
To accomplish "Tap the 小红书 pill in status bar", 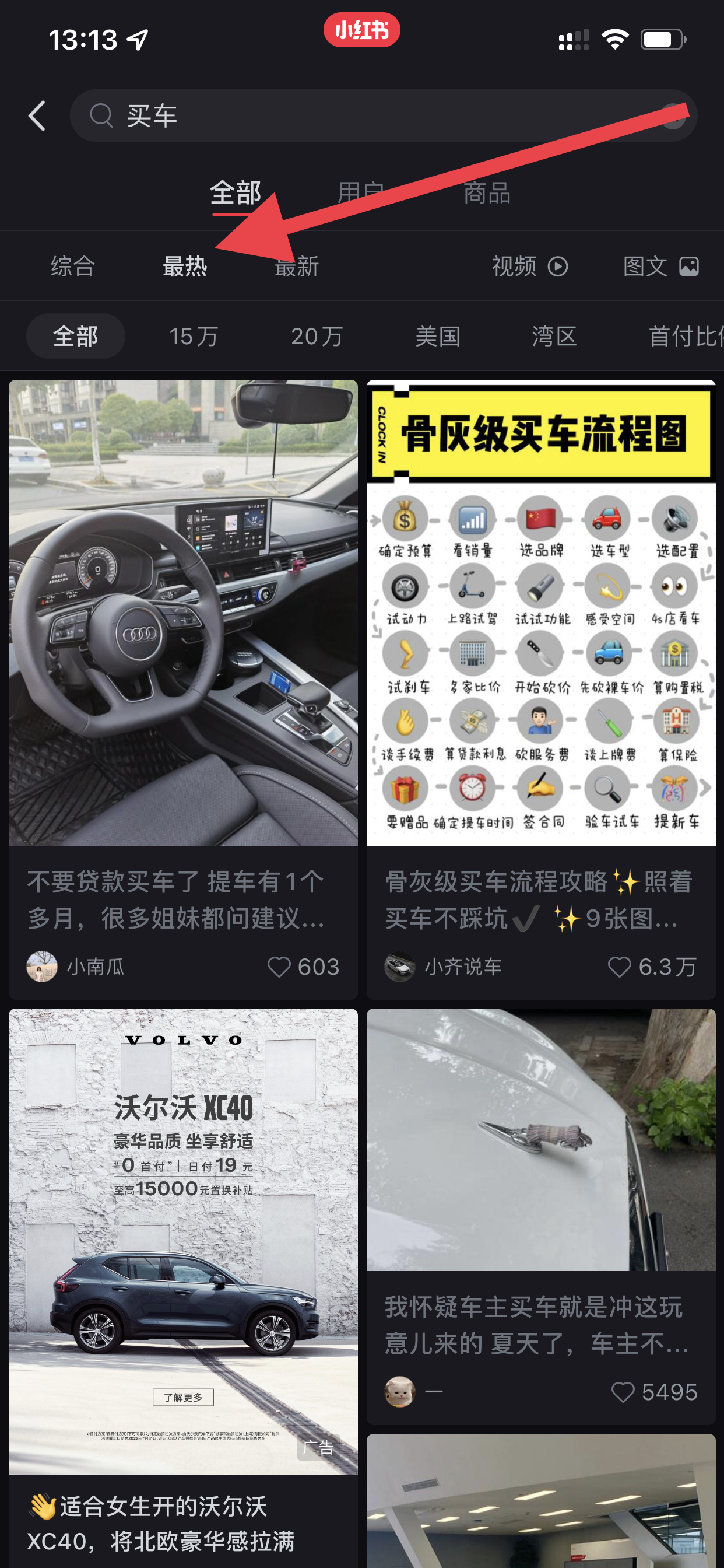I will click(x=361, y=30).
